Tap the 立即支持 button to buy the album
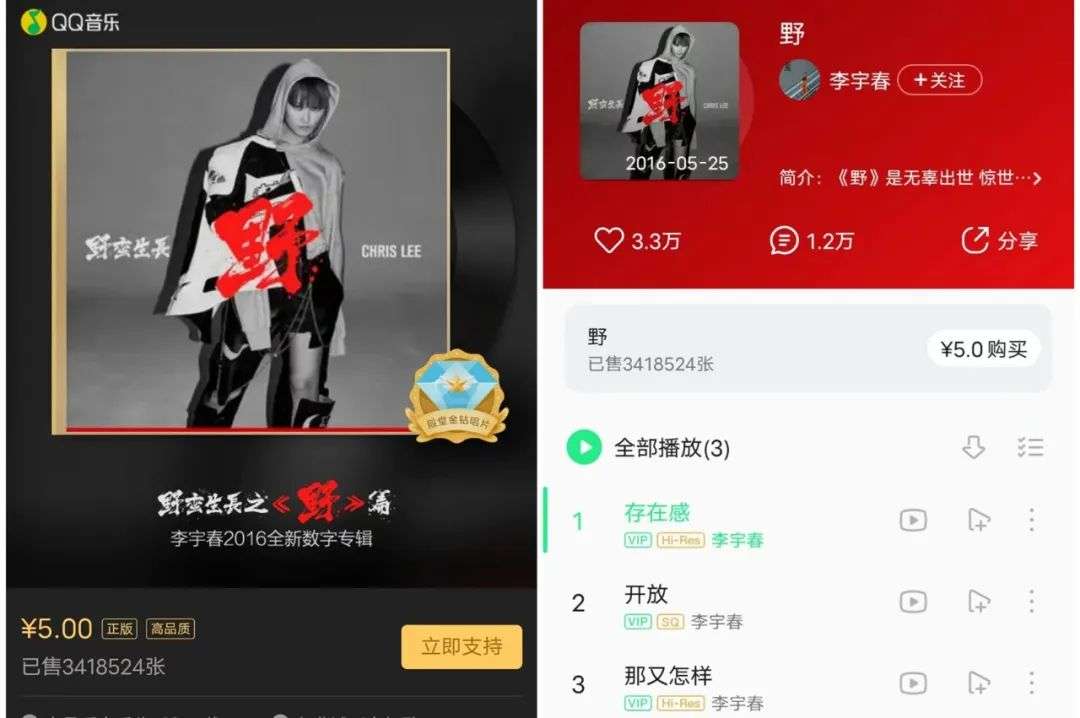1080x718 pixels. (x=461, y=646)
